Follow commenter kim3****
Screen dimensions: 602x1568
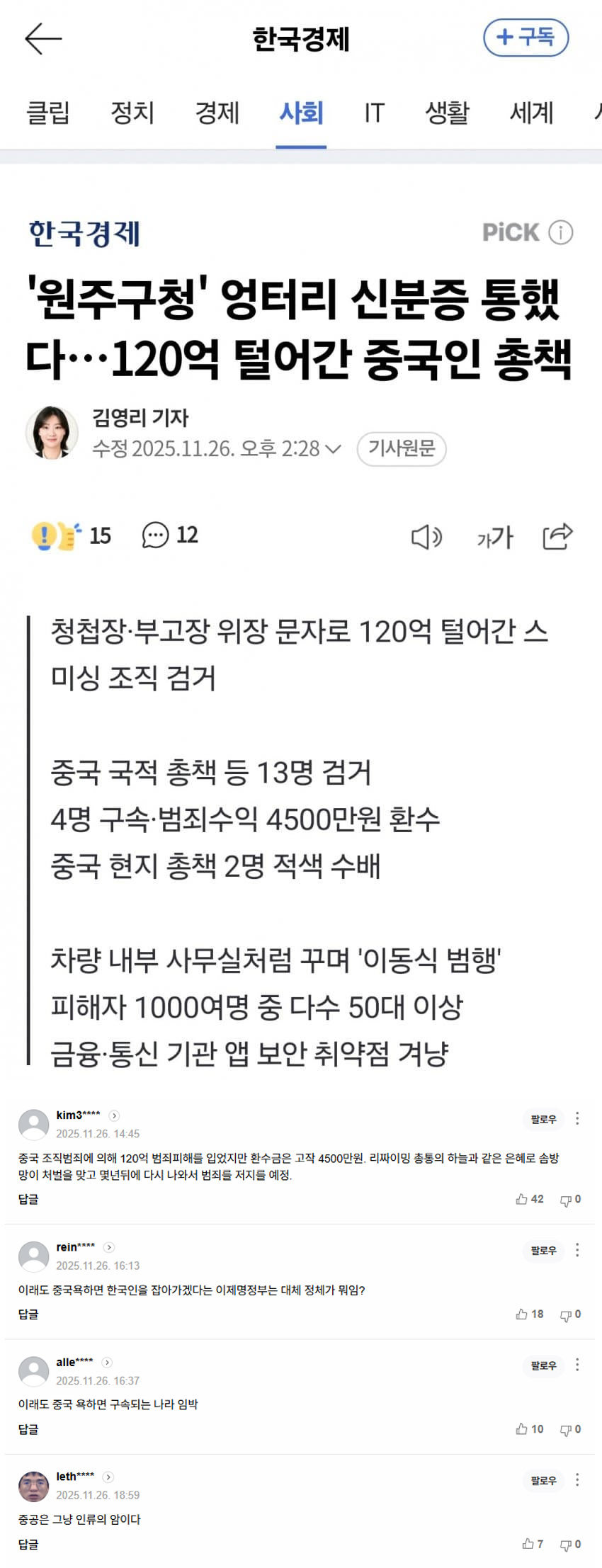click(x=543, y=1119)
